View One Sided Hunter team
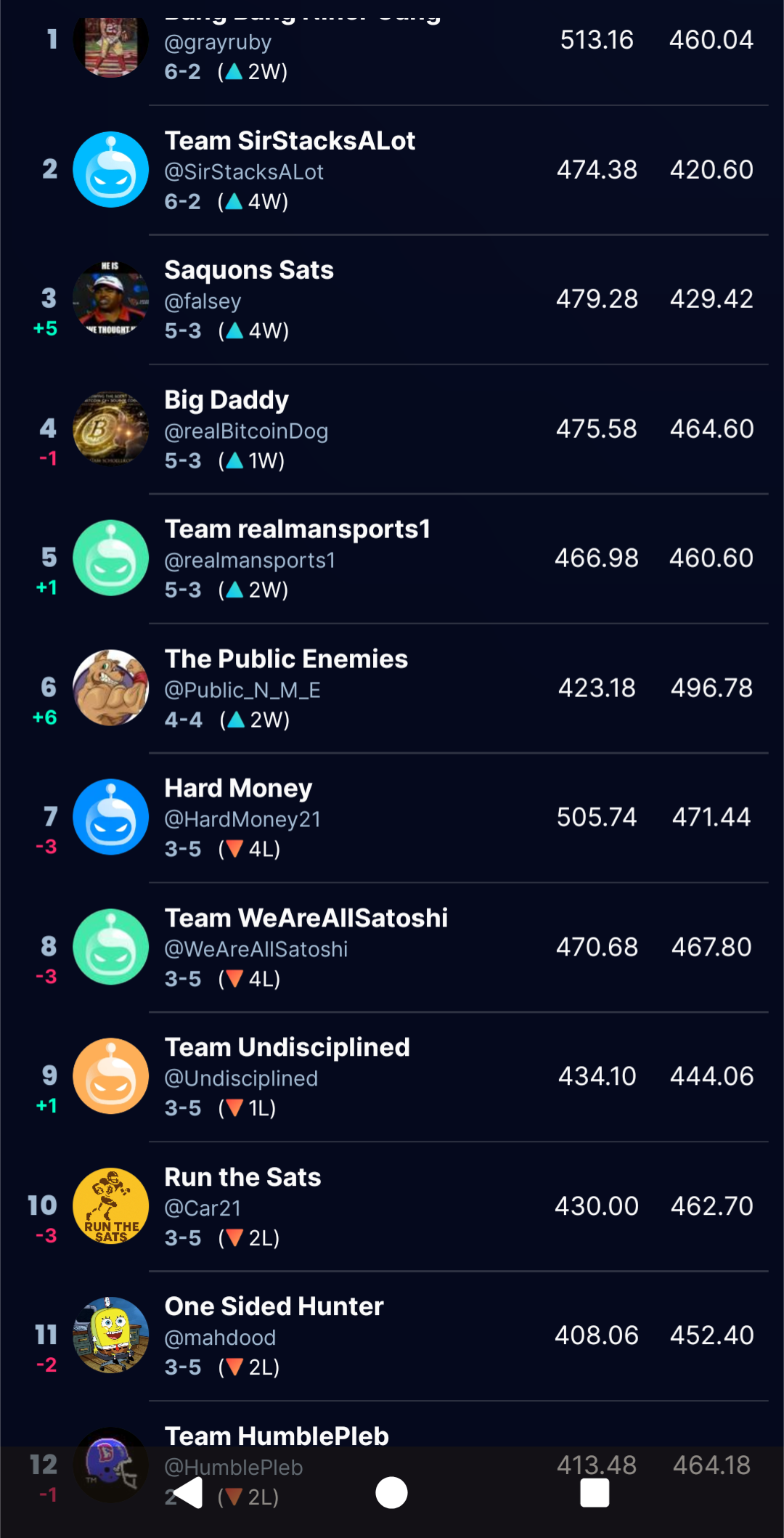Image resolution: width=784 pixels, height=1538 pixels. 392,1335
